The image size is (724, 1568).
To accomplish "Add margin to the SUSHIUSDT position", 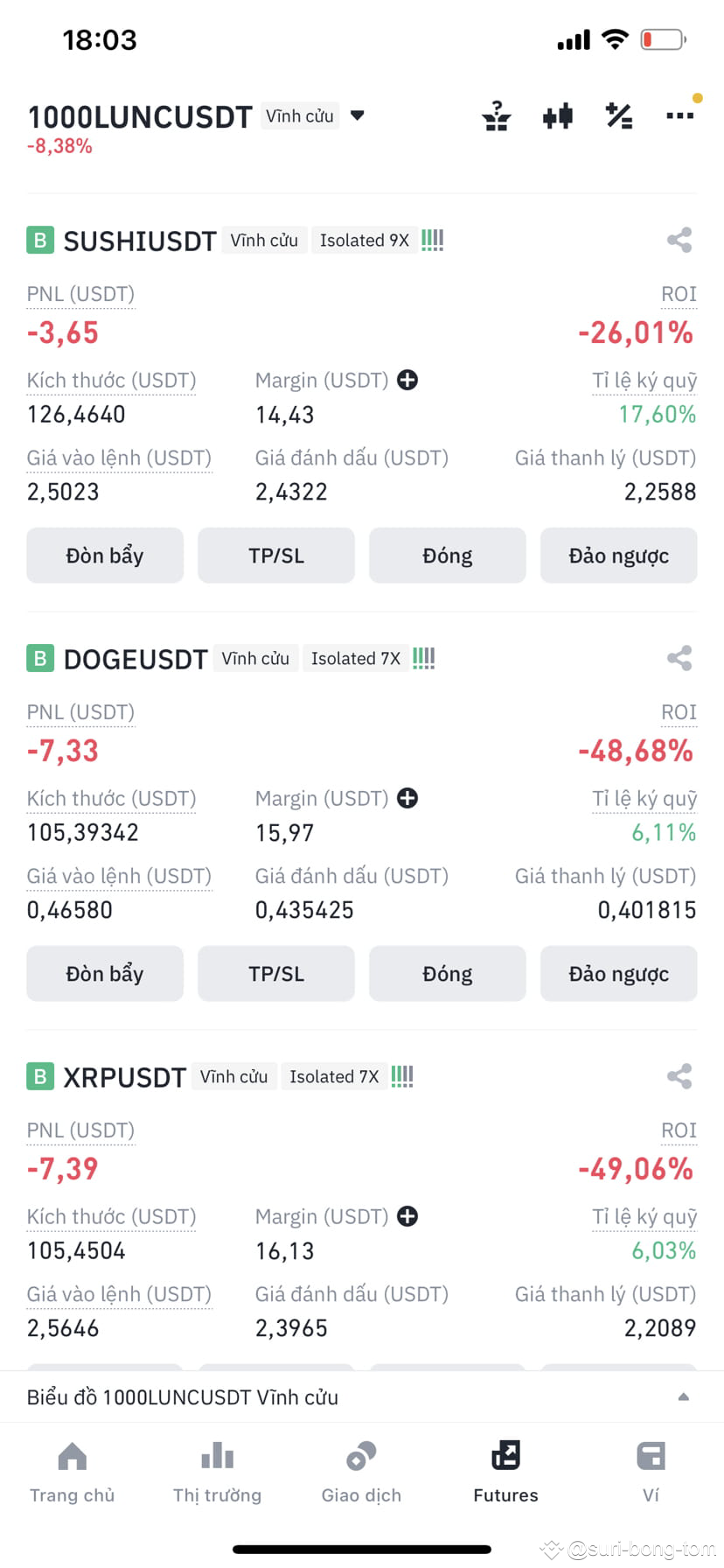I will pyautogui.click(x=407, y=380).
